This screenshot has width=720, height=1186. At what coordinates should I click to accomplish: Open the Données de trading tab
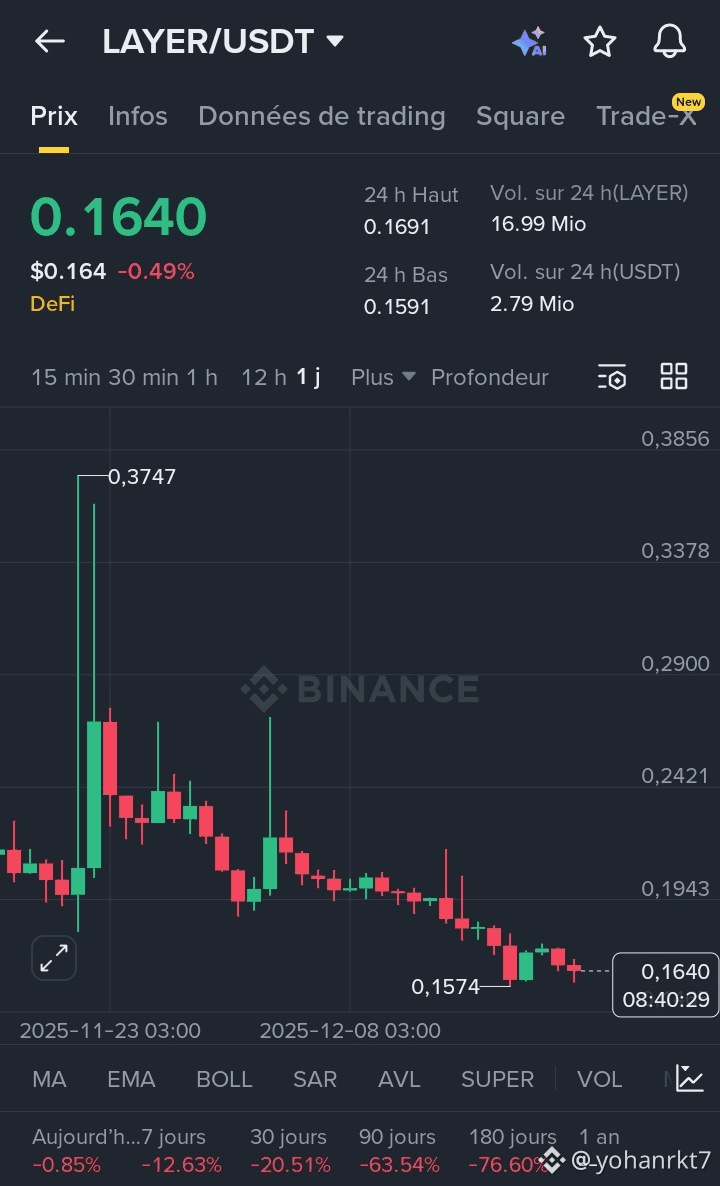coord(321,116)
